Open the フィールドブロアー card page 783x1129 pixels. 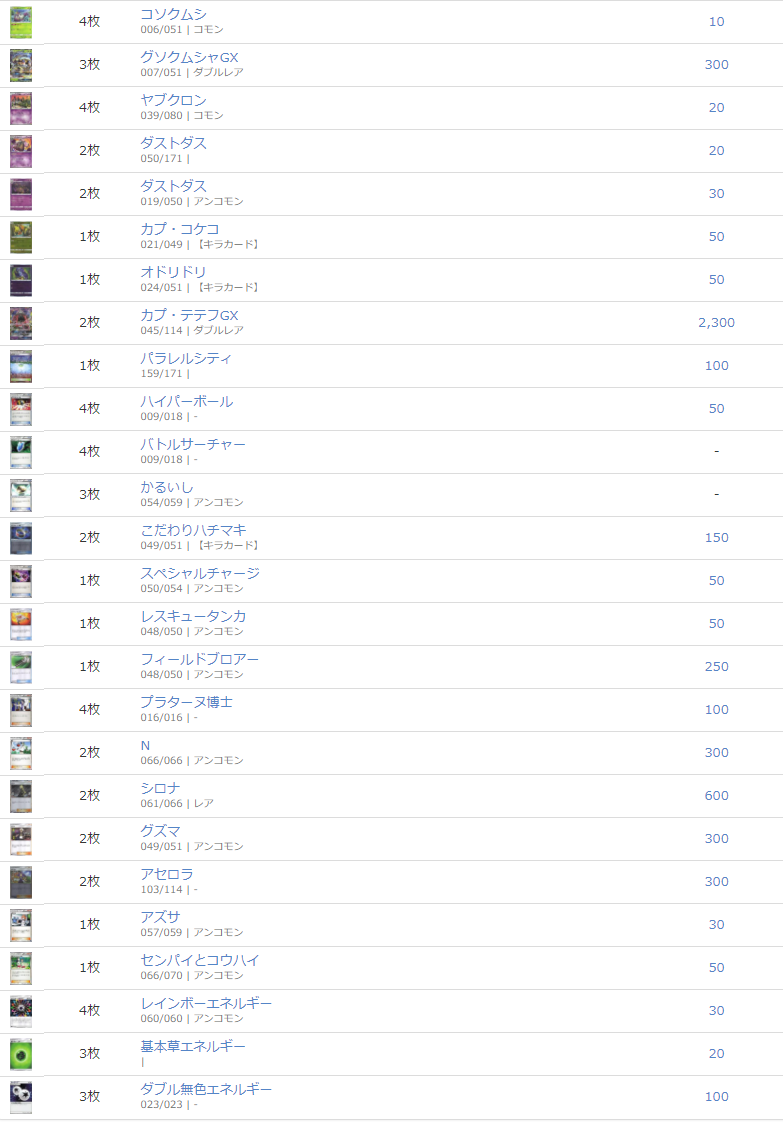(x=199, y=659)
